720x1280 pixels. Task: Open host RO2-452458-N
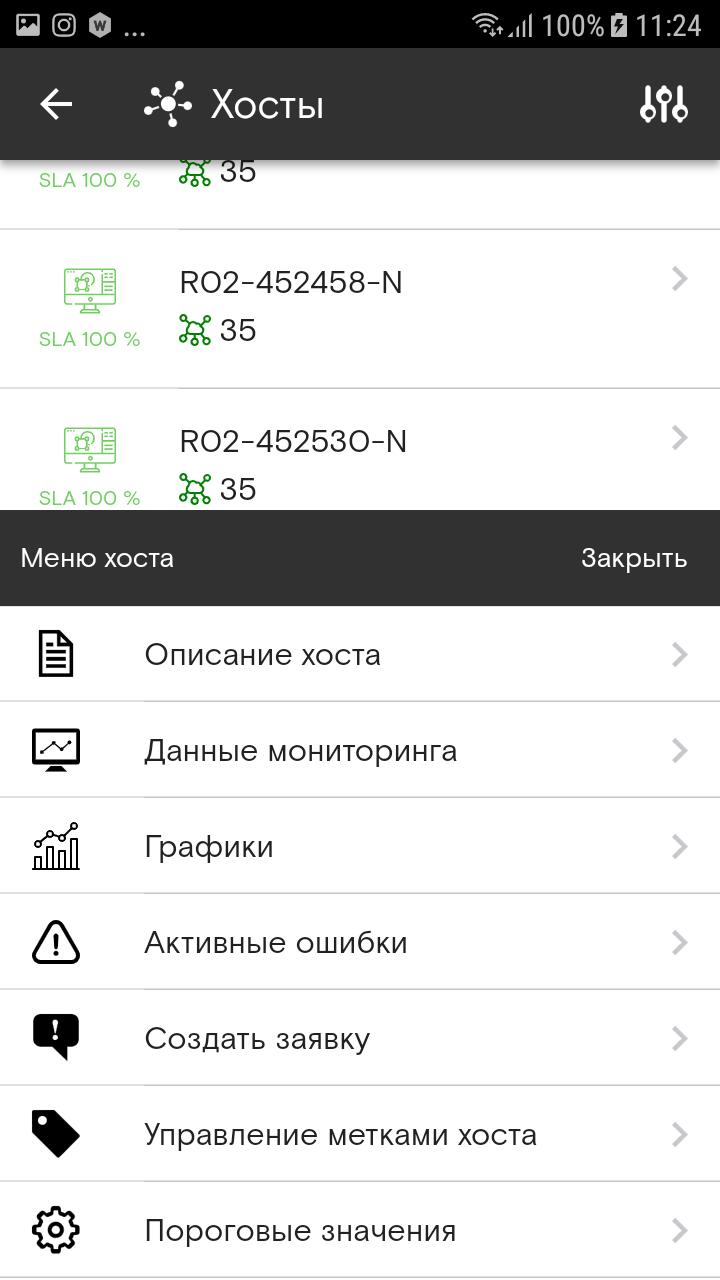(360, 308)
